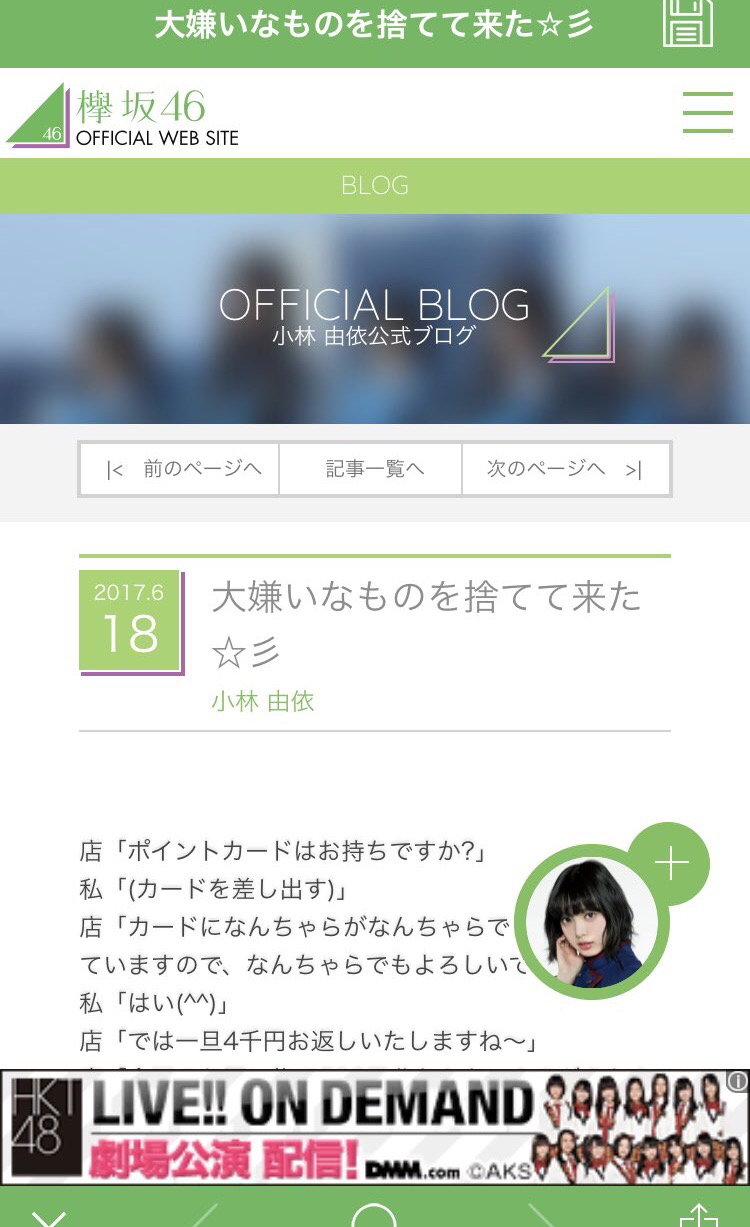
Task: Tap the green plus floating button
Action: point(671,864)
